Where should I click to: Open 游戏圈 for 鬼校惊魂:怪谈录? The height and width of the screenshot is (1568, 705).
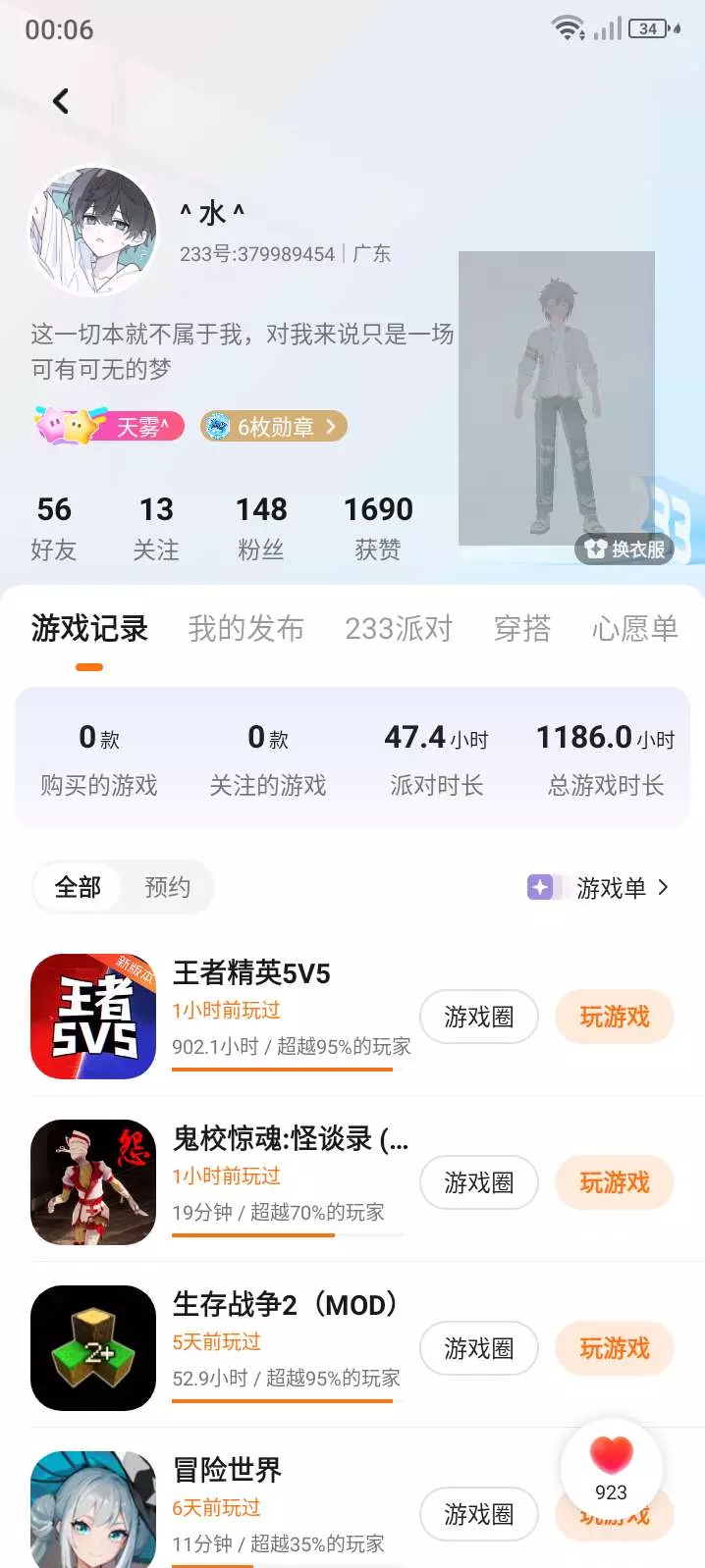point(479,1182)
